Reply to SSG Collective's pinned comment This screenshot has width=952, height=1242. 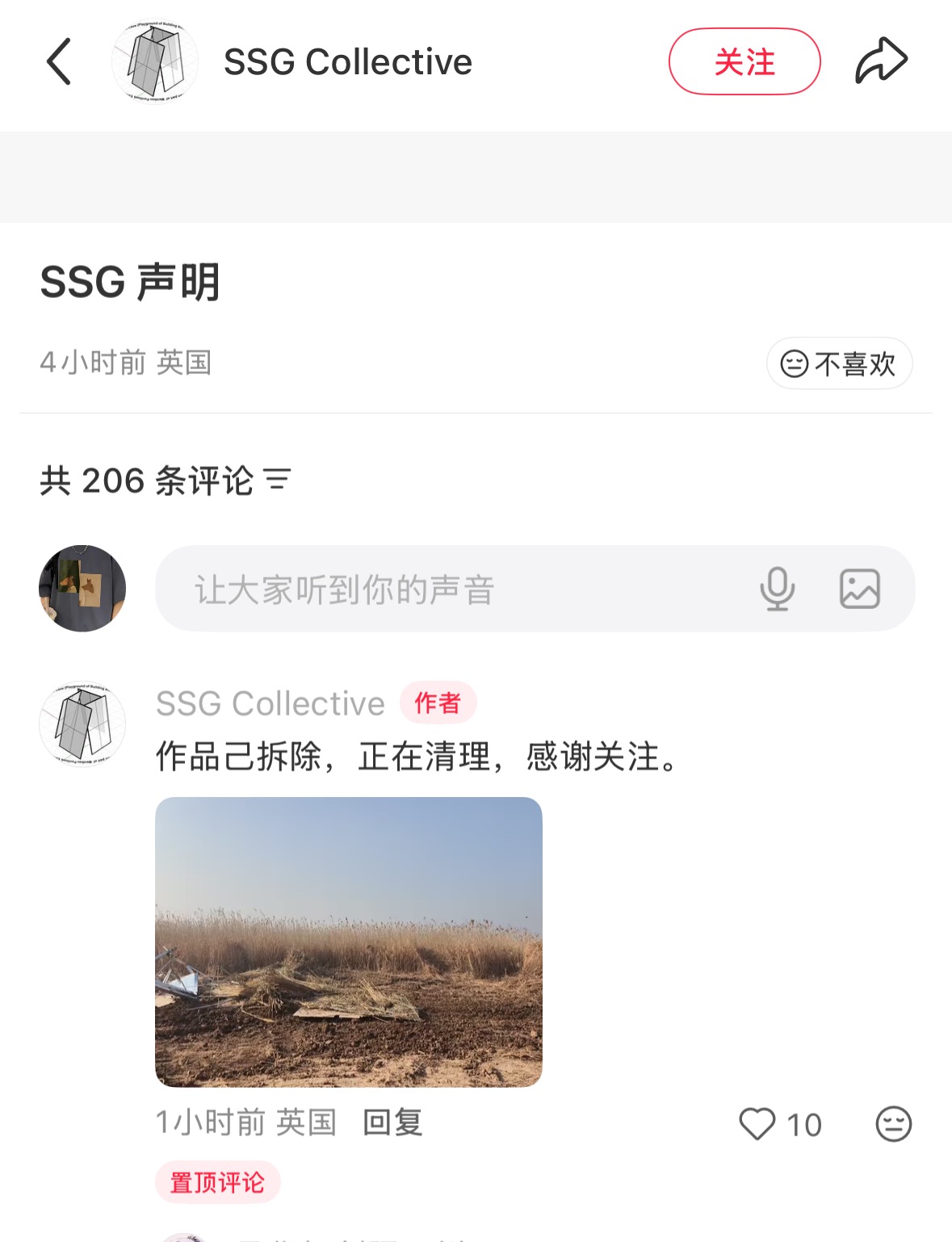[392, 1122]
